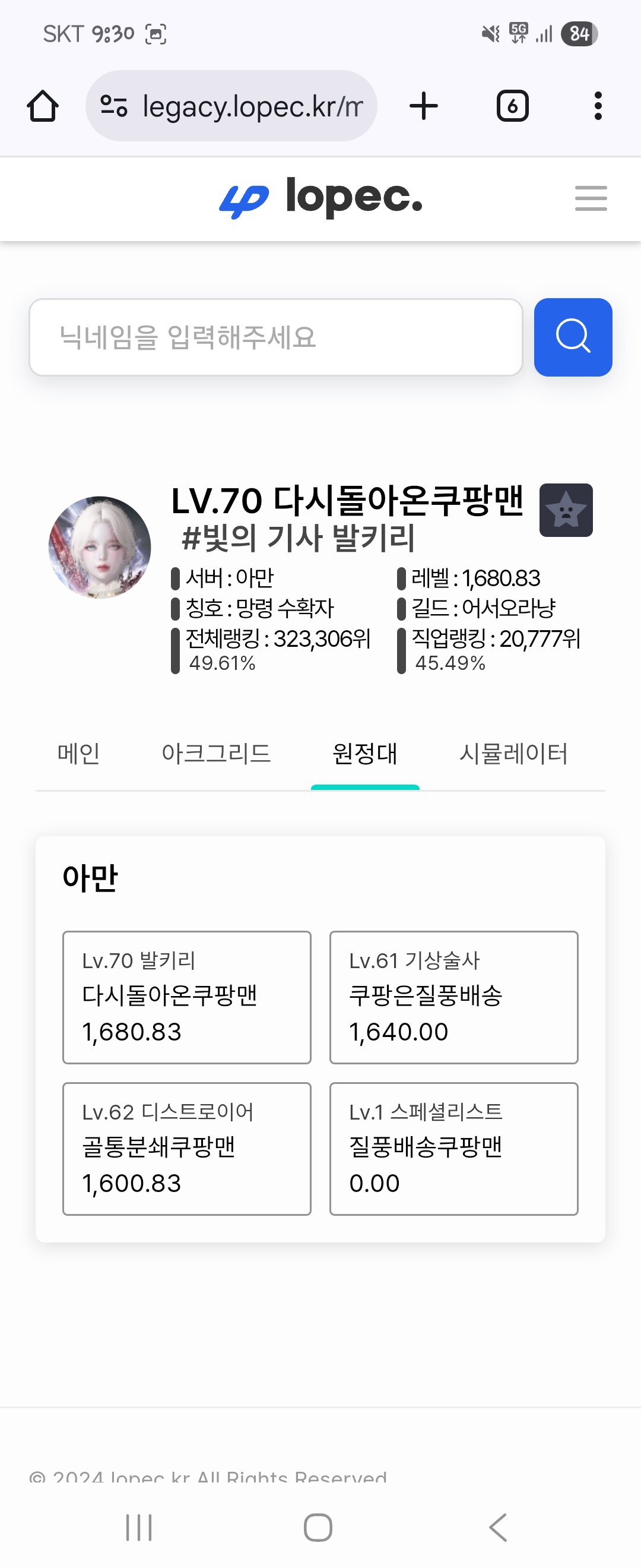Open the recent apps view
The width and height of the screenshot is (641, 1568).
(139, 1527)
